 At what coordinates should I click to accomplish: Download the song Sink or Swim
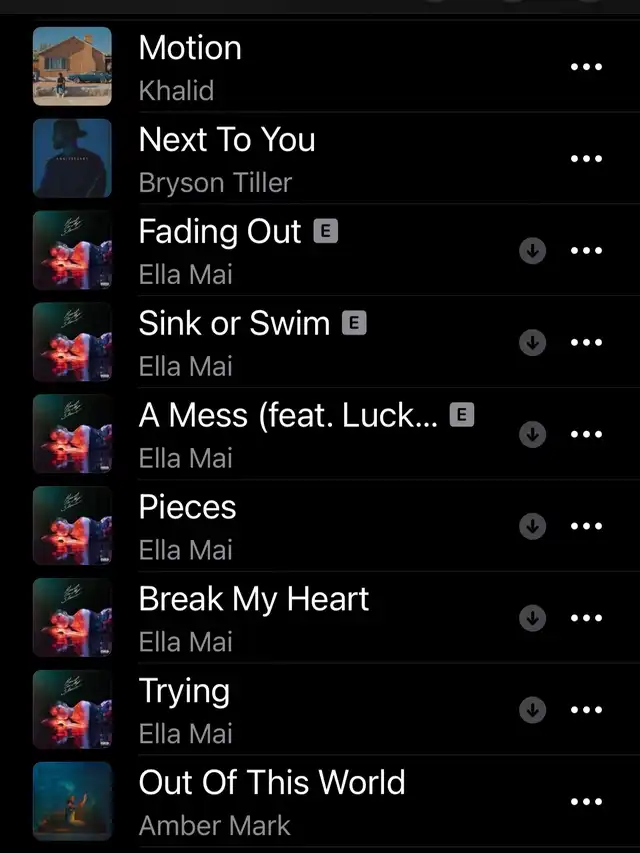pyautogui.click(x=533, y=343)
